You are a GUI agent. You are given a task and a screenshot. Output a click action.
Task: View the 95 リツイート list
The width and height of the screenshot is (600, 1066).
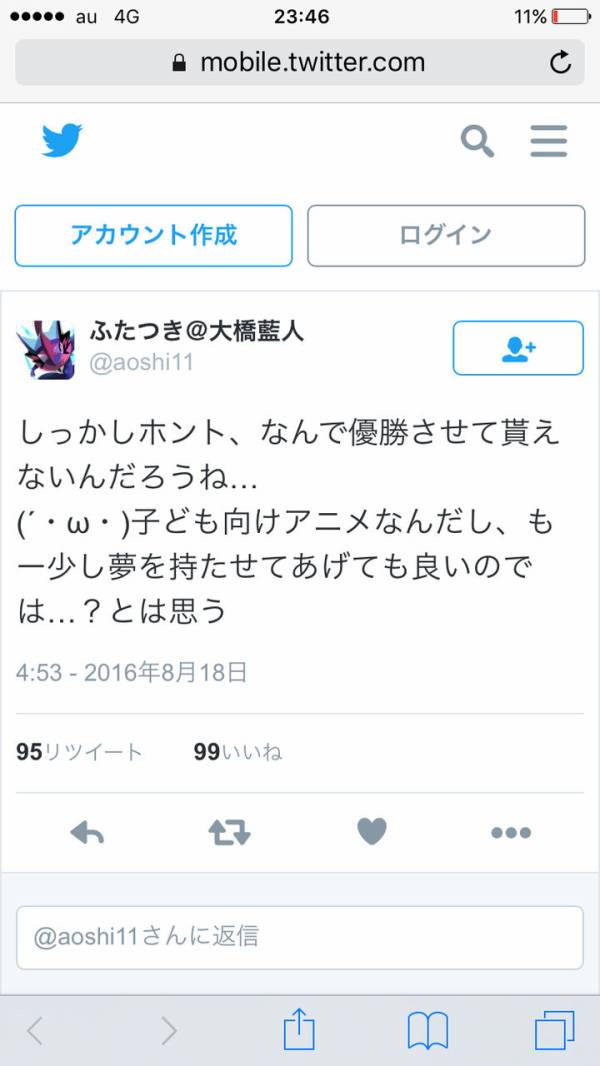click(80, 753)
